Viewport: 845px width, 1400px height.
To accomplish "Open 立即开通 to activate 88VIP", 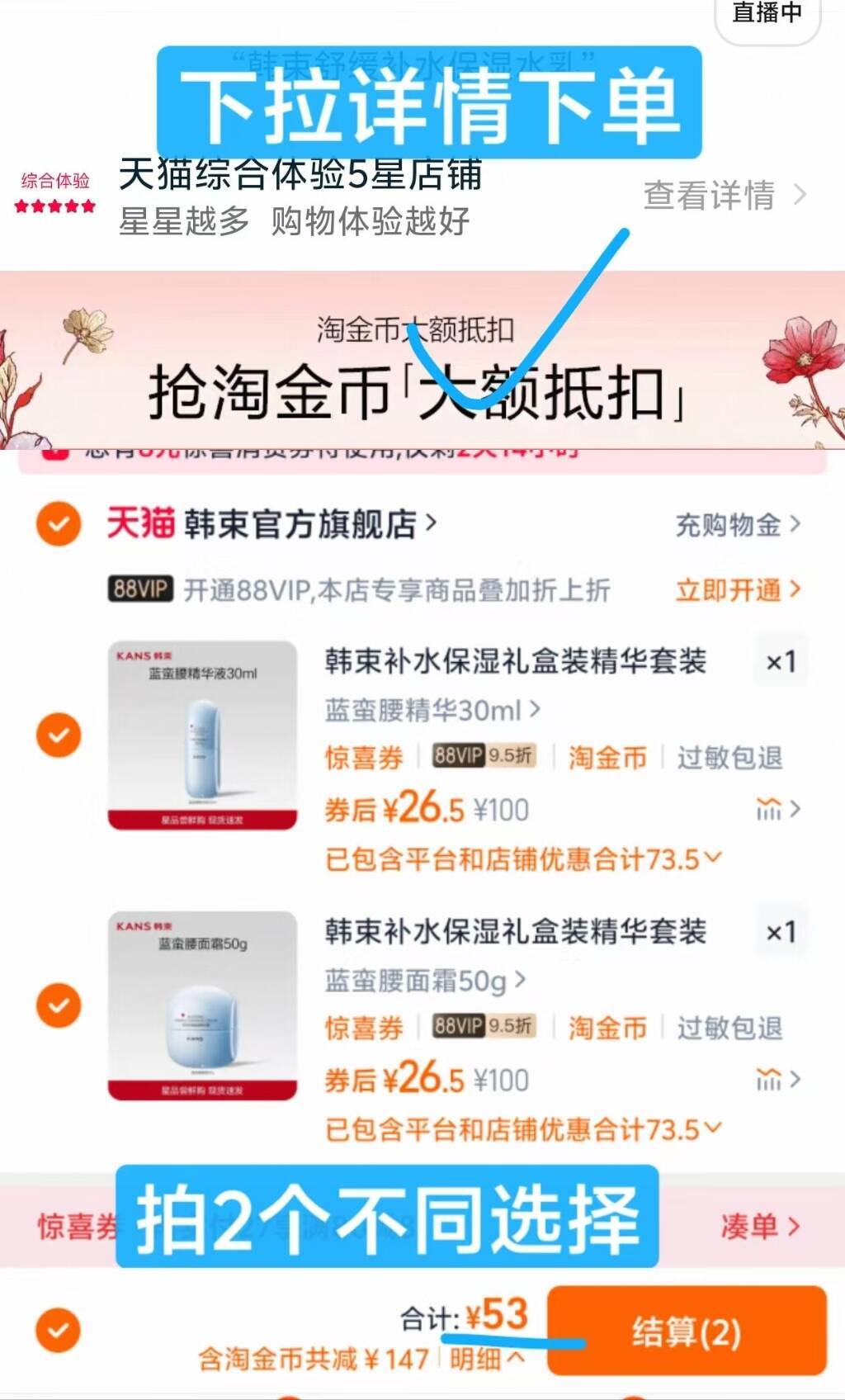I will (x=729, y=589).
